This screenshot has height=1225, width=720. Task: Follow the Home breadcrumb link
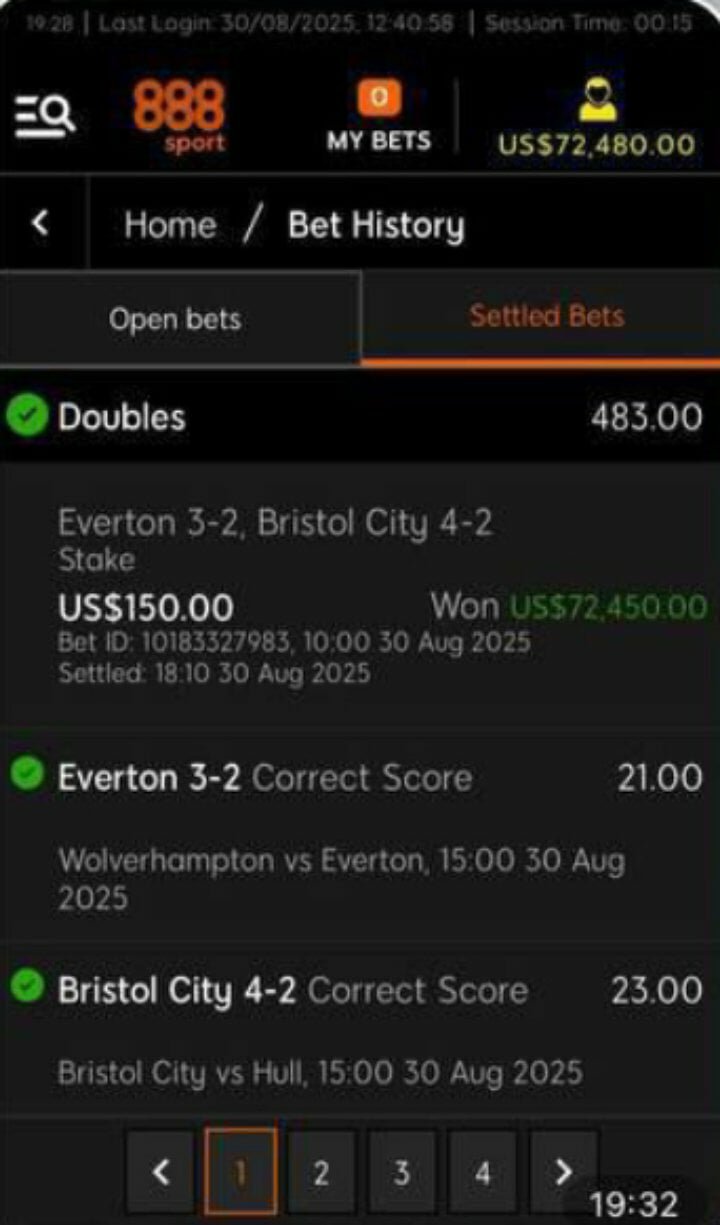point(169,225)
